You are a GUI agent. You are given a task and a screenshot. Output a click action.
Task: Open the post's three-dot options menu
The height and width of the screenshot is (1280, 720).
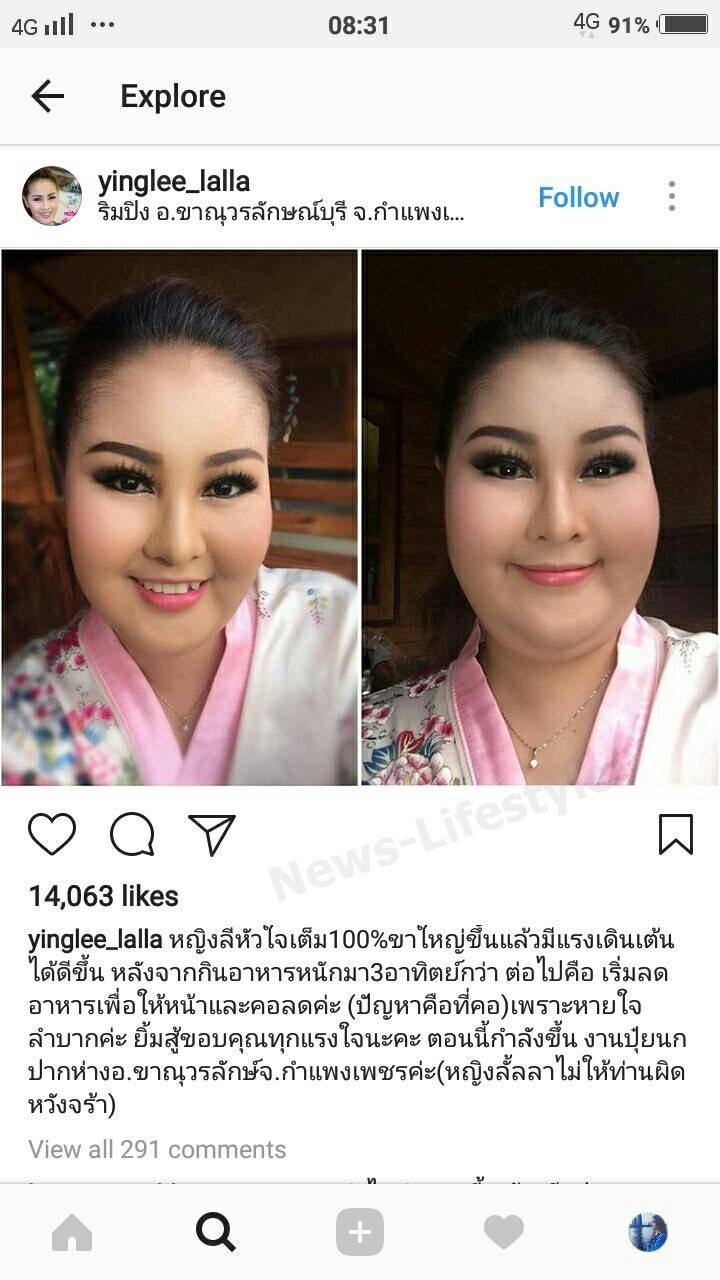click(x=672, y=196)
